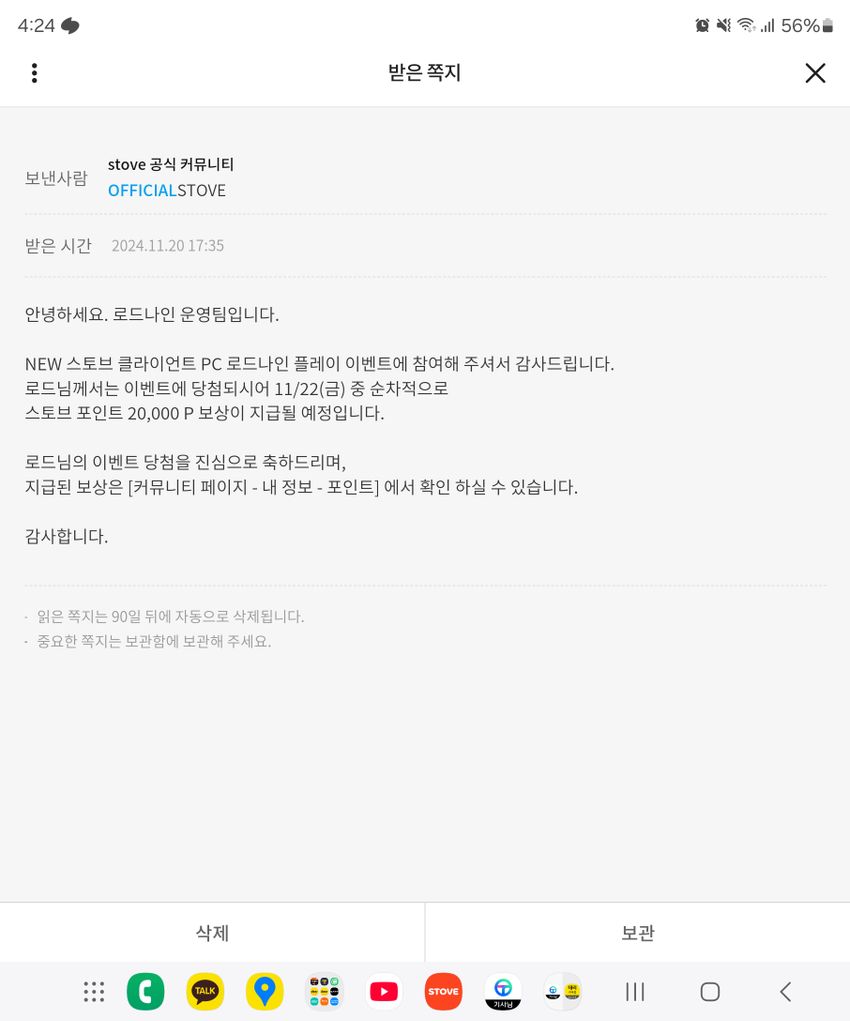
Task: Show recent apps
Action: (x=634, y=991)
